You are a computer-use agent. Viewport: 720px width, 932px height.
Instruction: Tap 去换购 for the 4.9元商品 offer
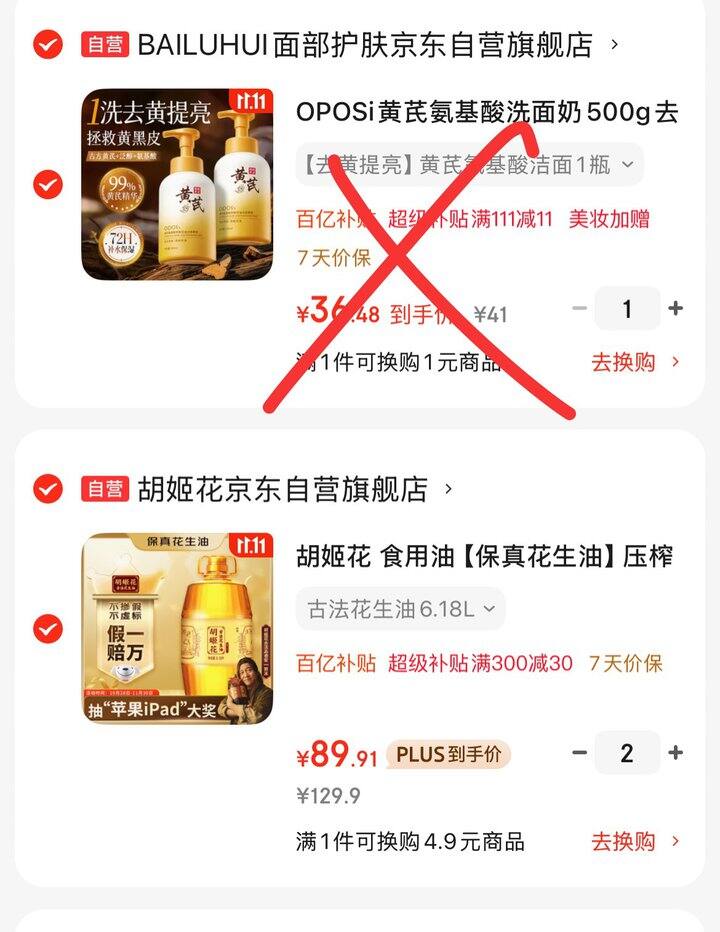point(635,841)
